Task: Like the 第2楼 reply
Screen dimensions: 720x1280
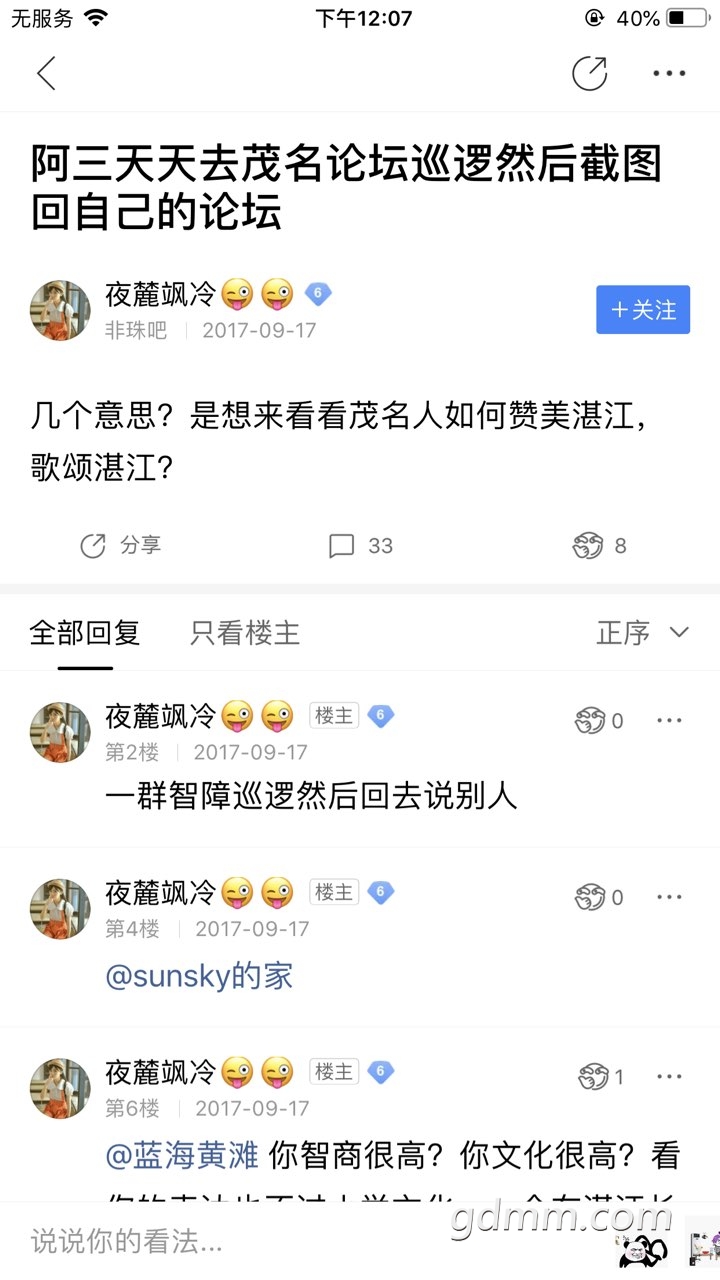Action: tap(598, 720)
